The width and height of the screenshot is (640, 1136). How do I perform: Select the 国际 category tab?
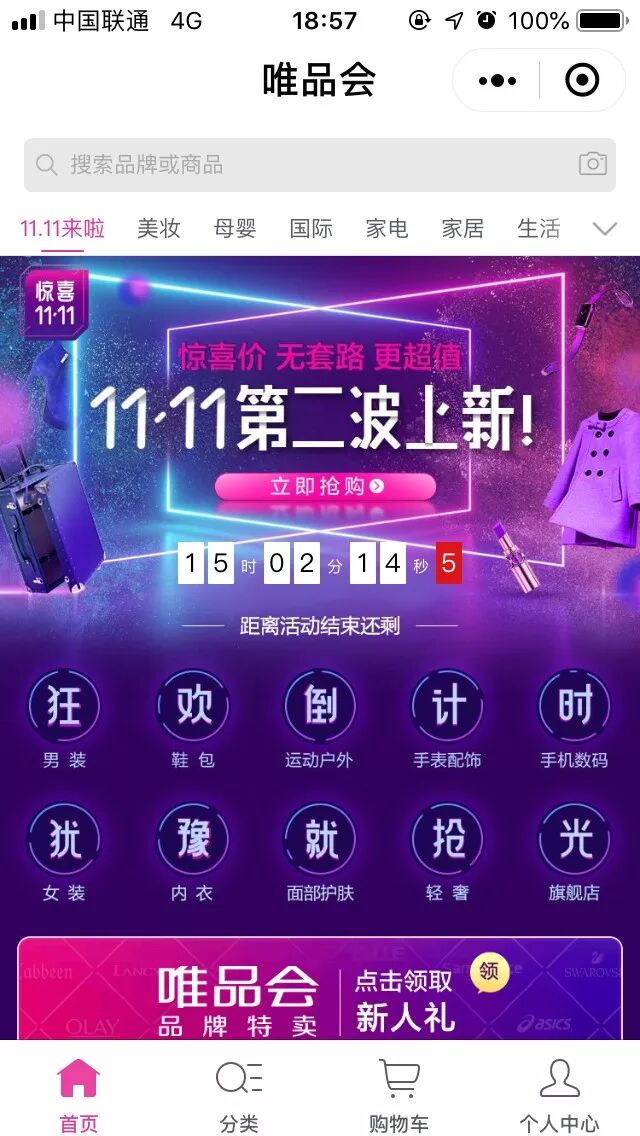(x=311, y=228)
